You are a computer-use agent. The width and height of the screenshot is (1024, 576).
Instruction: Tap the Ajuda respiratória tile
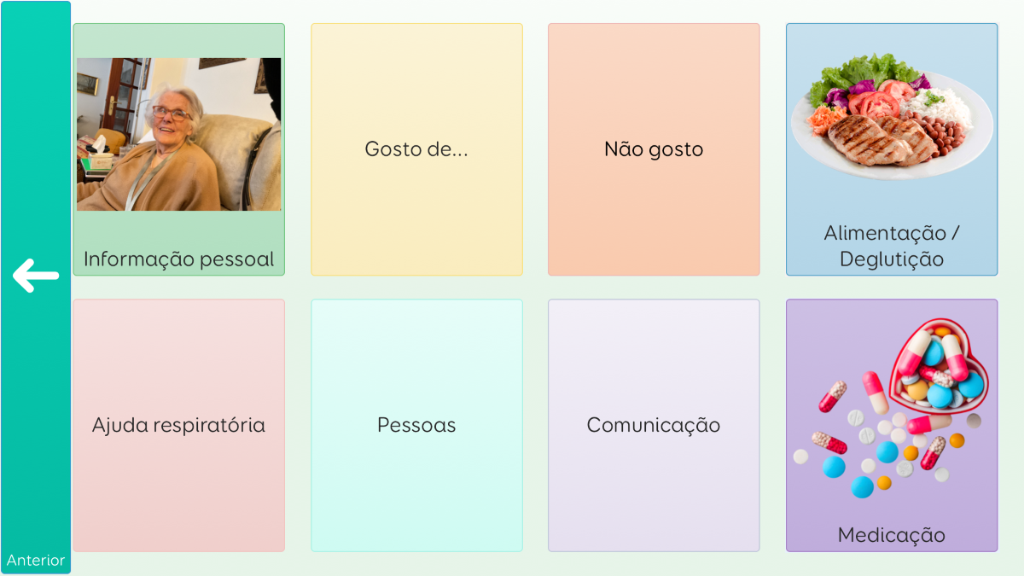(x=179, y=425)
